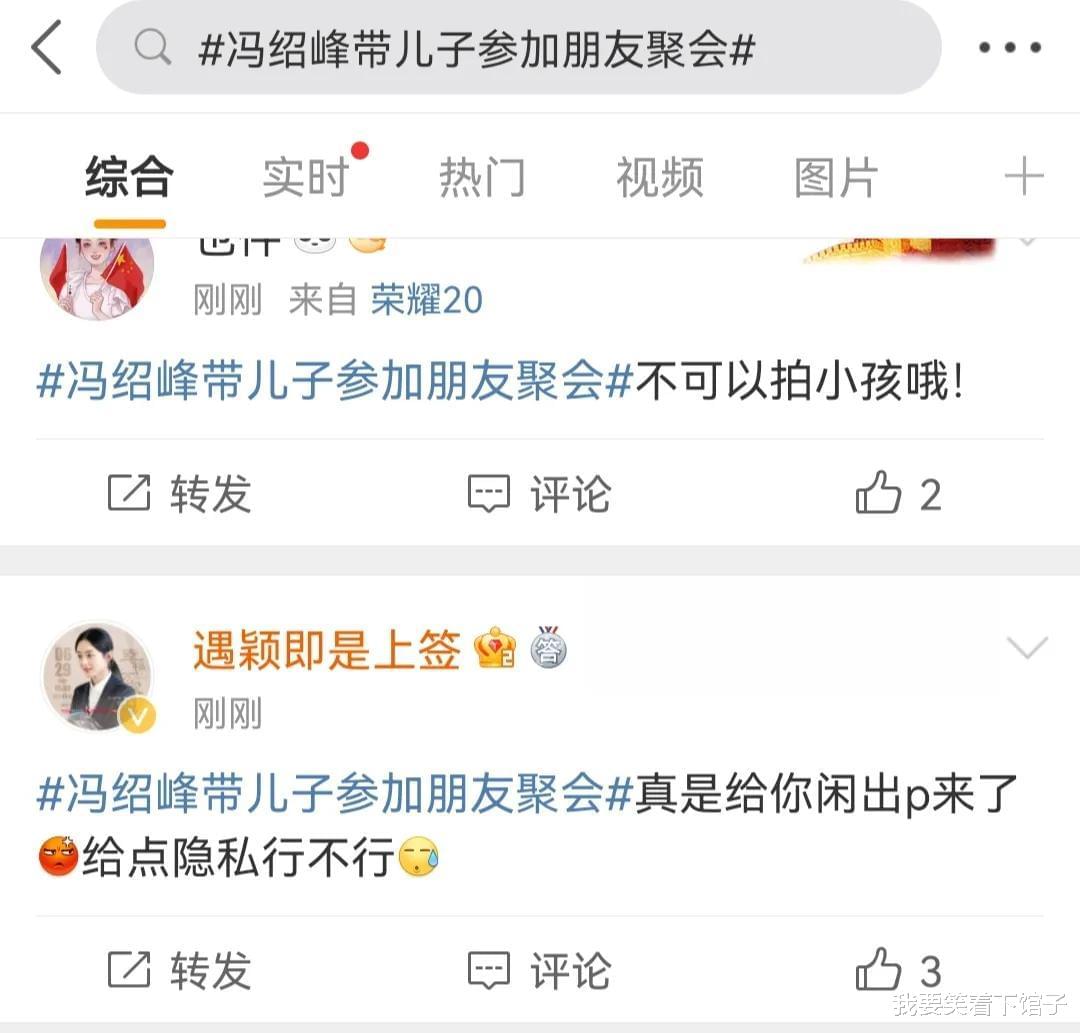Expand the options chevron on 遇颖即是上签's post
The image size is (1080, 1033).
coord(1027,649)
